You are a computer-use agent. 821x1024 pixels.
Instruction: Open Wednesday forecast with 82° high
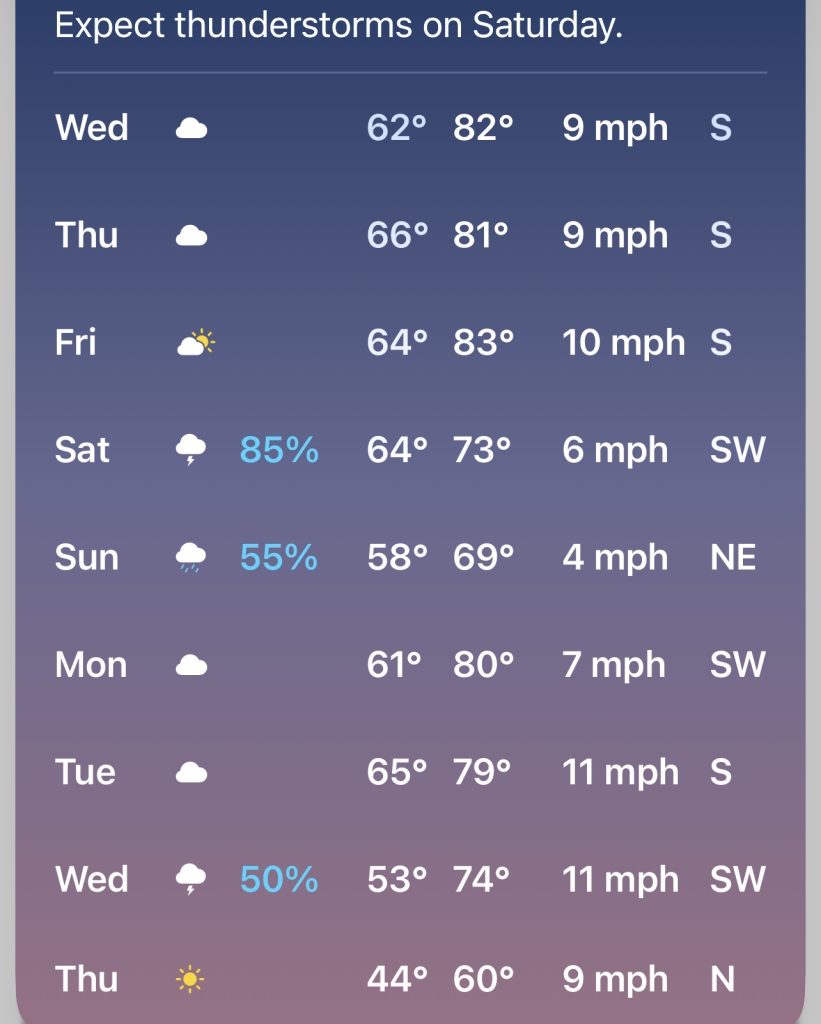click(x=410, y=128)
